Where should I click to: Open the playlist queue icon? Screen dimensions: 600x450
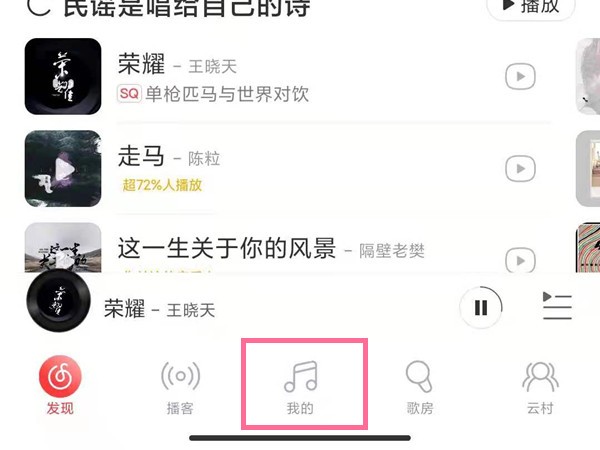coord(556,307)
